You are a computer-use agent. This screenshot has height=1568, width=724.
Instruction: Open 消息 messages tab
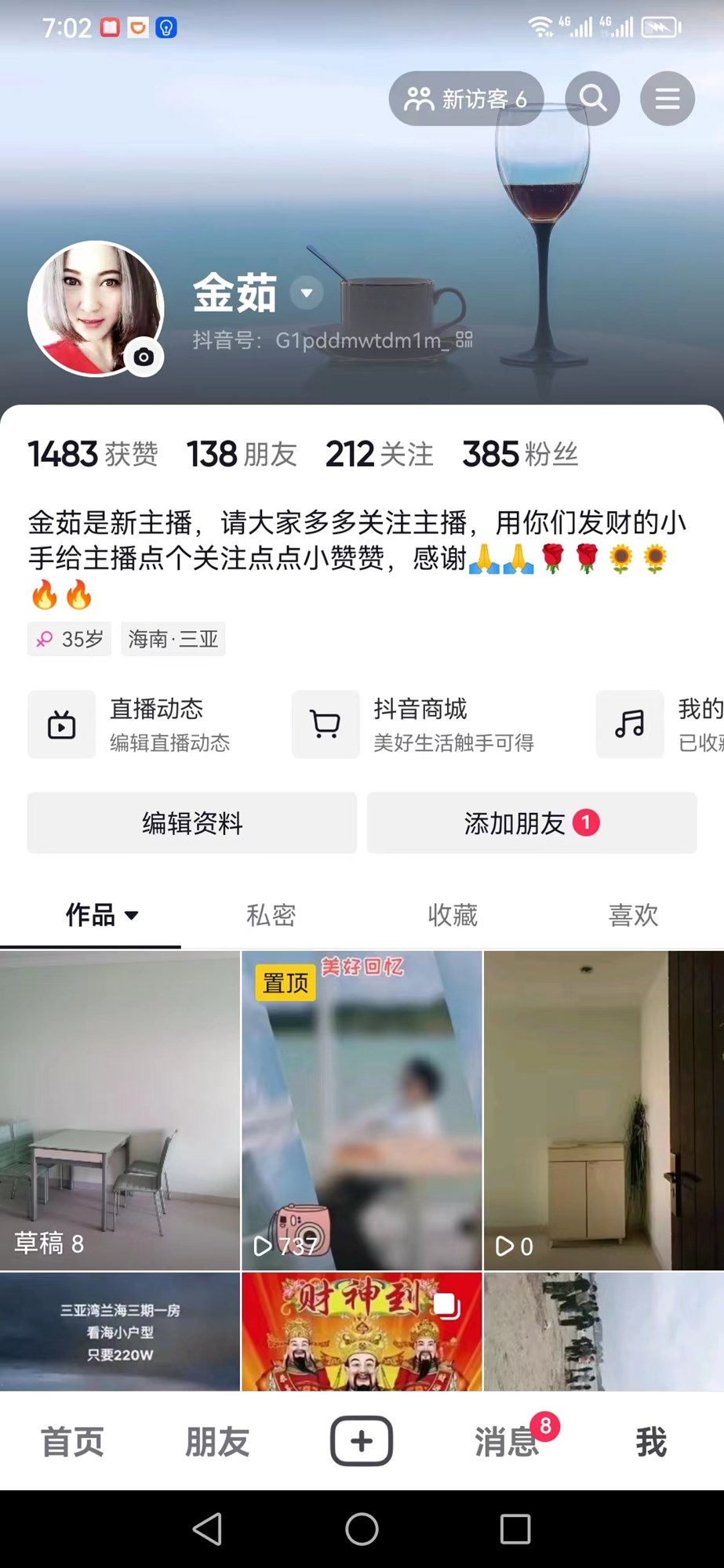tap(507, 1441)
